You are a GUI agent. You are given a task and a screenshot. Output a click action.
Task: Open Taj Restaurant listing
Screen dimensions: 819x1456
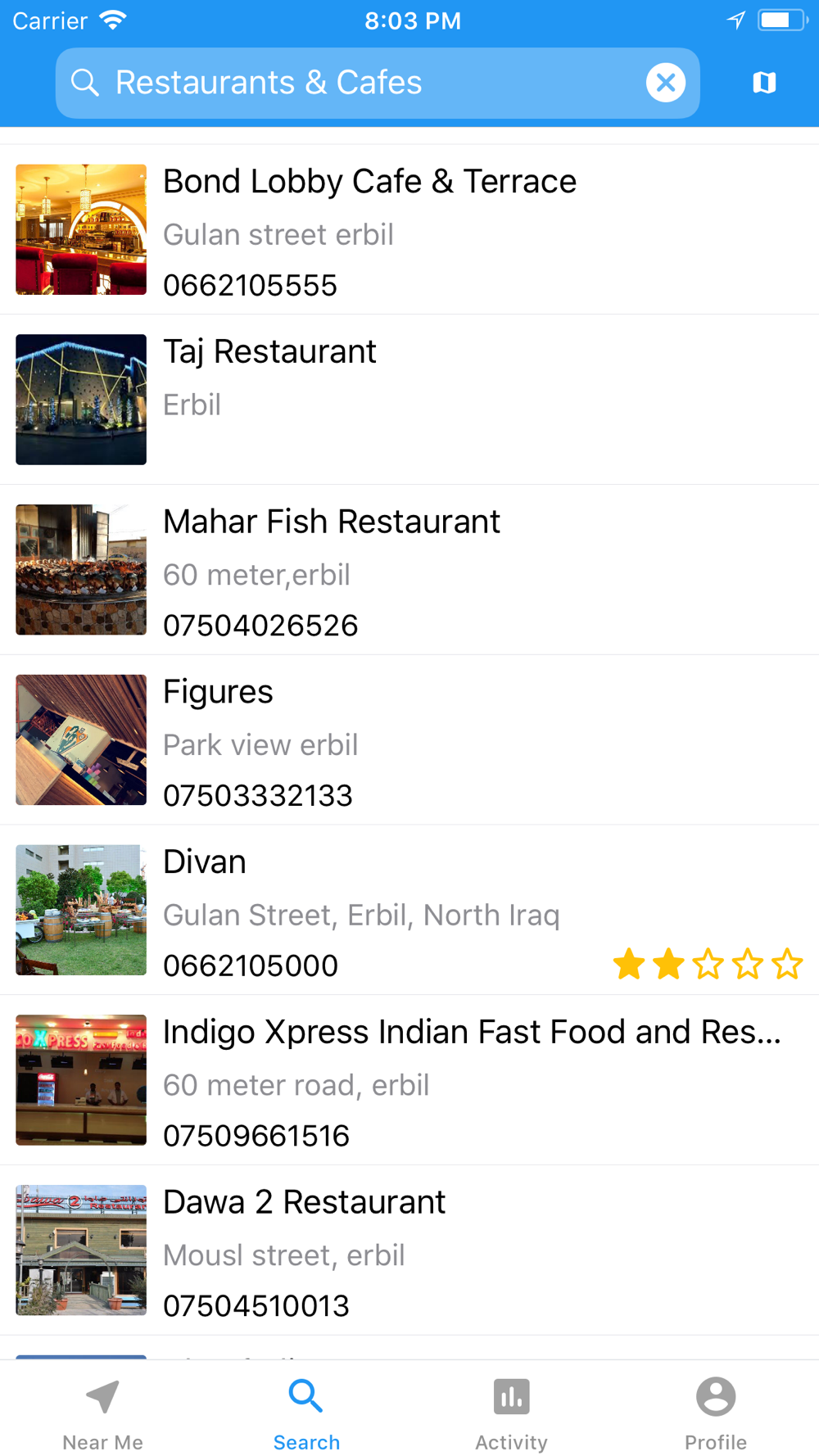[x=409, y=400]
